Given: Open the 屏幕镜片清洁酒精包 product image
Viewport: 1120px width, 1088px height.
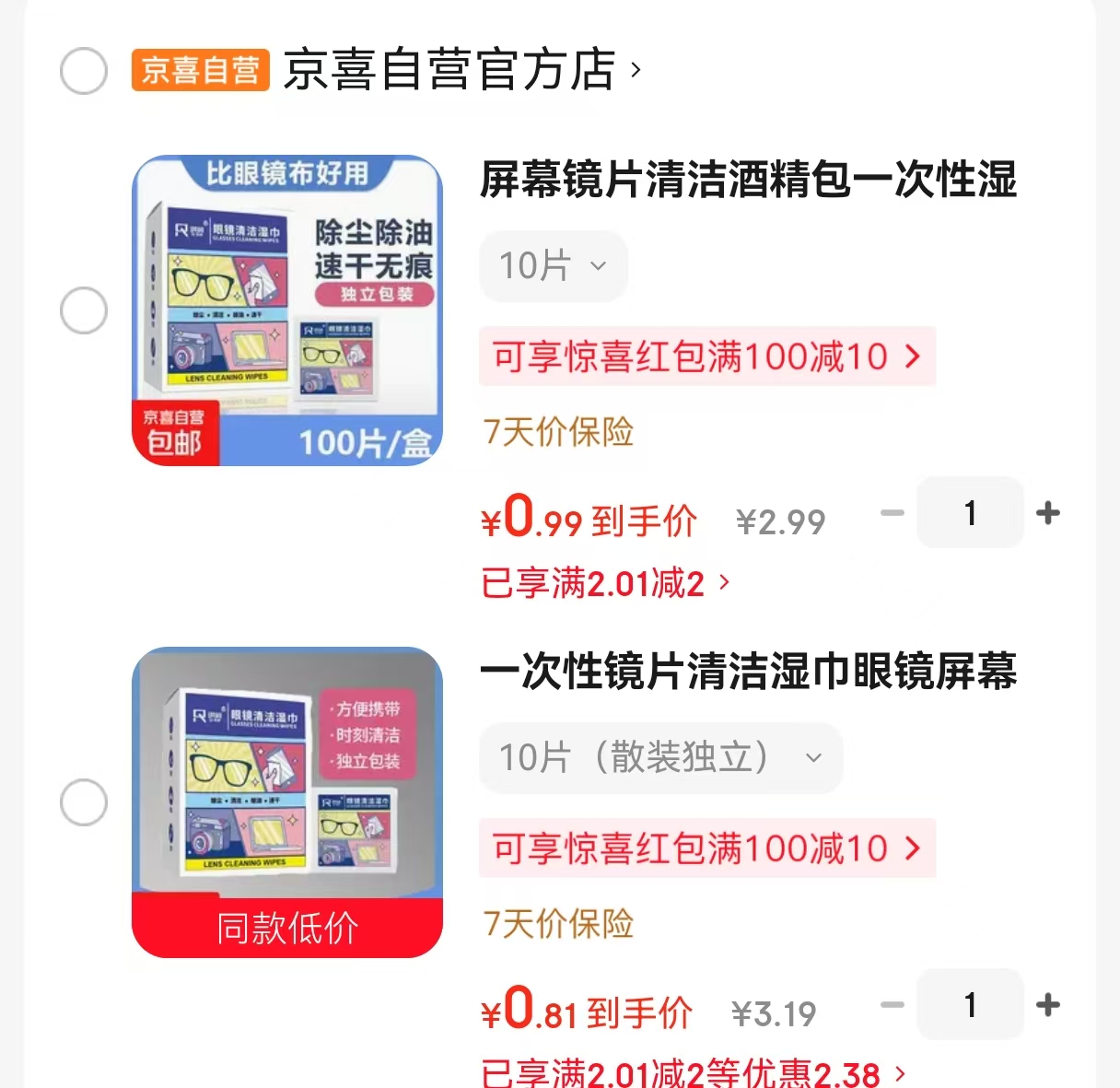Looking at the screenshot, I should [287, 310].
